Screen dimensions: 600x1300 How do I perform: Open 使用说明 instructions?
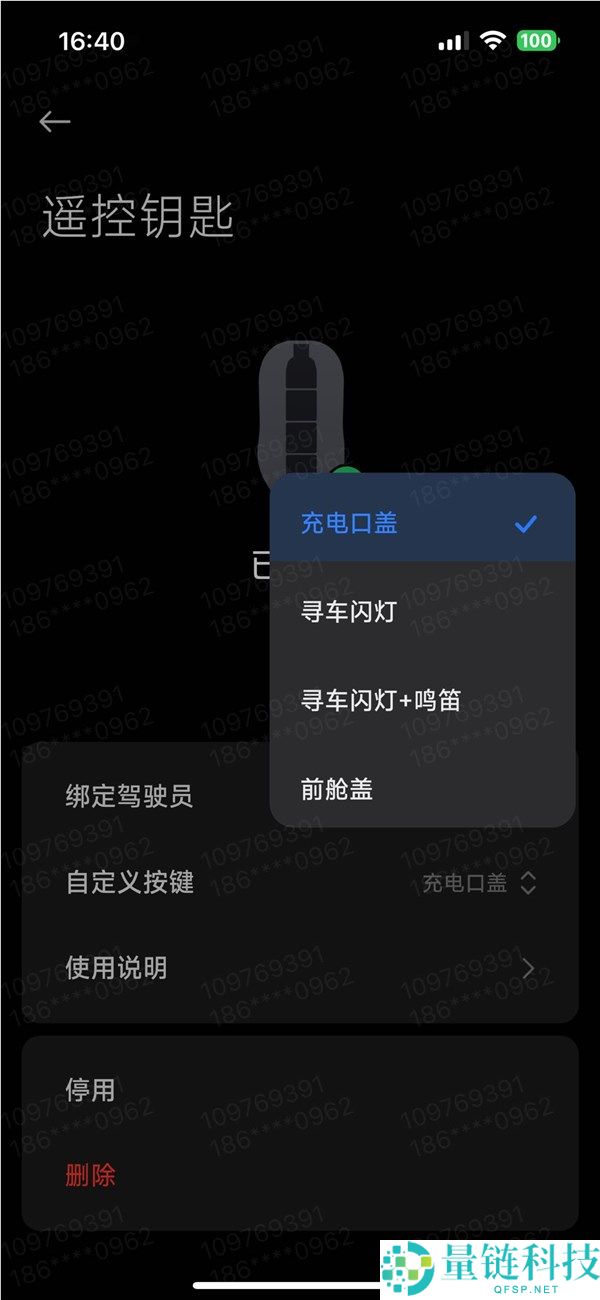[300, 968]
